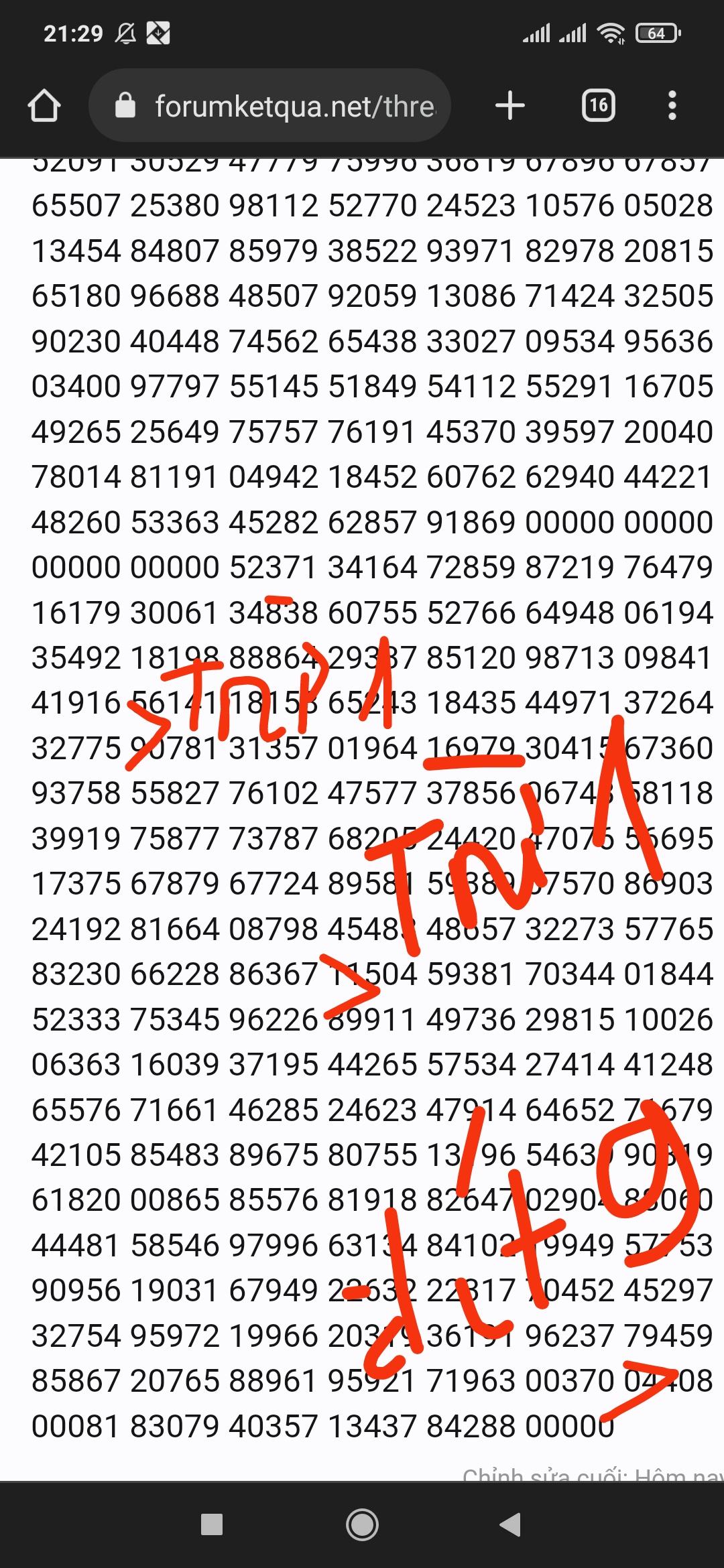724x1568 pixels.
Task: Tap the forumketqua.net address bar
Action: point(269,105)
